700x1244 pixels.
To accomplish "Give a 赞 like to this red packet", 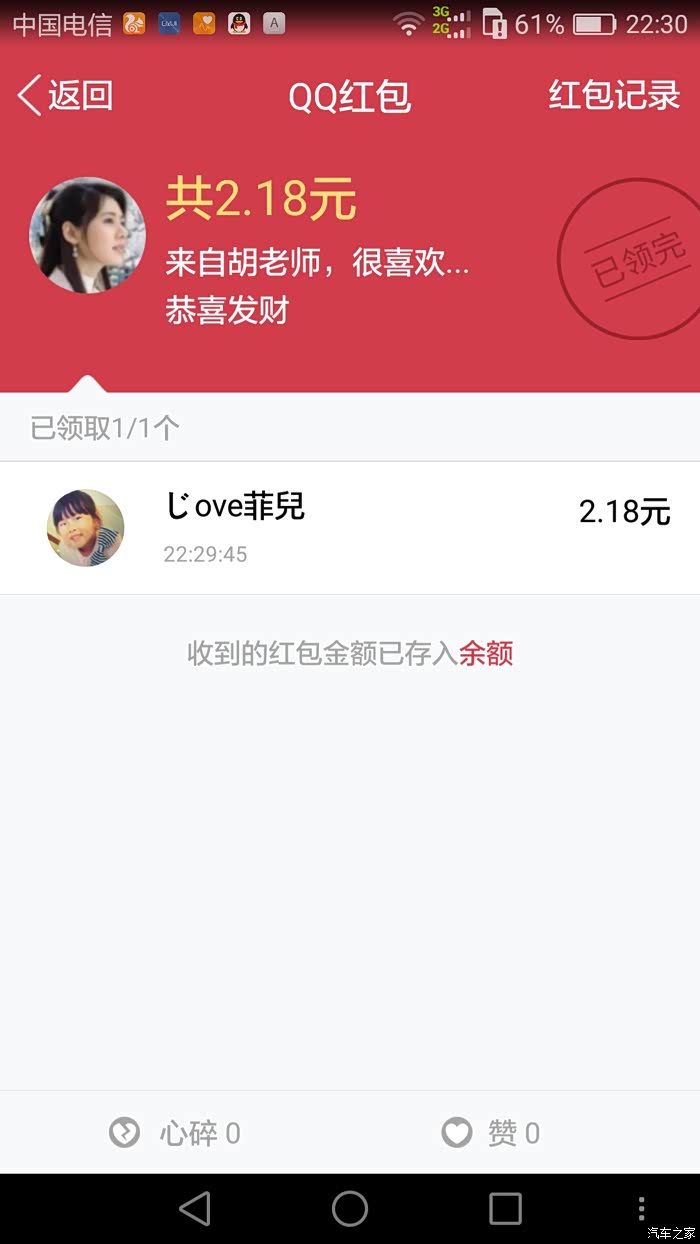I will click(x=490, y=1133).
